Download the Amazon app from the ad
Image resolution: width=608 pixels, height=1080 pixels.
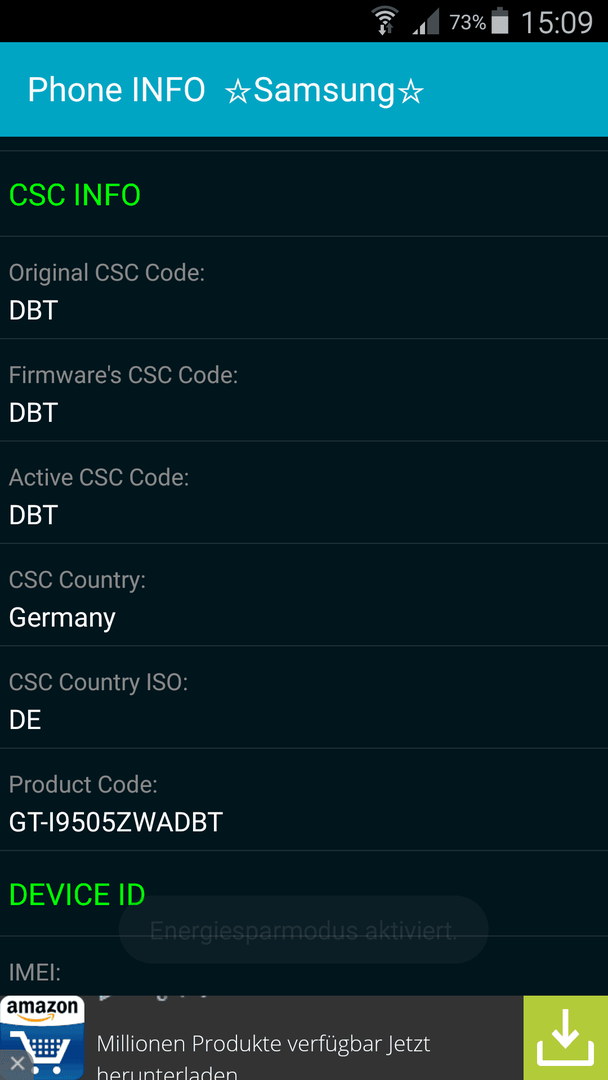tap(565, 1038)
